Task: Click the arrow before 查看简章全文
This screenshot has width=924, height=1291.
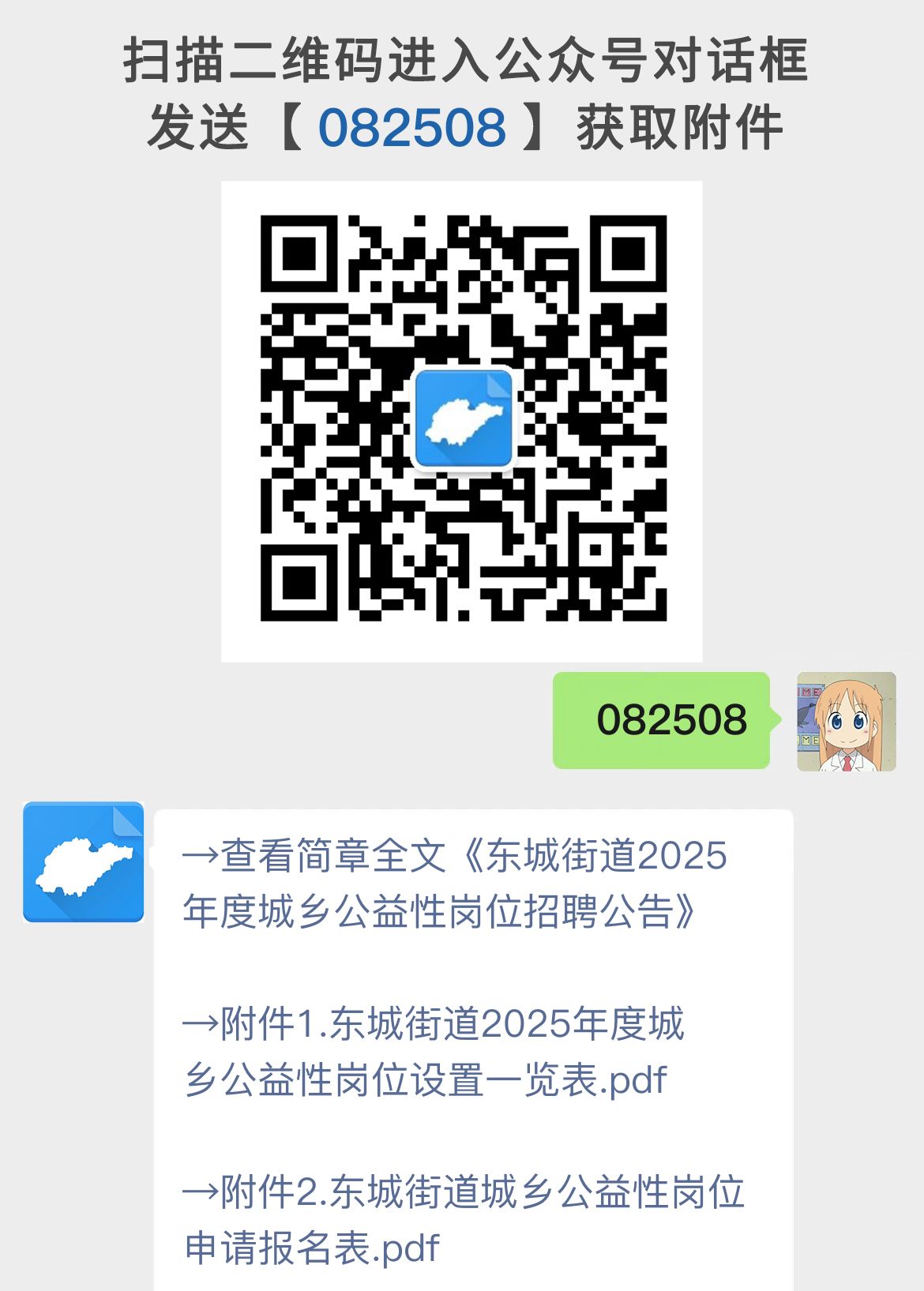Action: (x=200, y=857)
